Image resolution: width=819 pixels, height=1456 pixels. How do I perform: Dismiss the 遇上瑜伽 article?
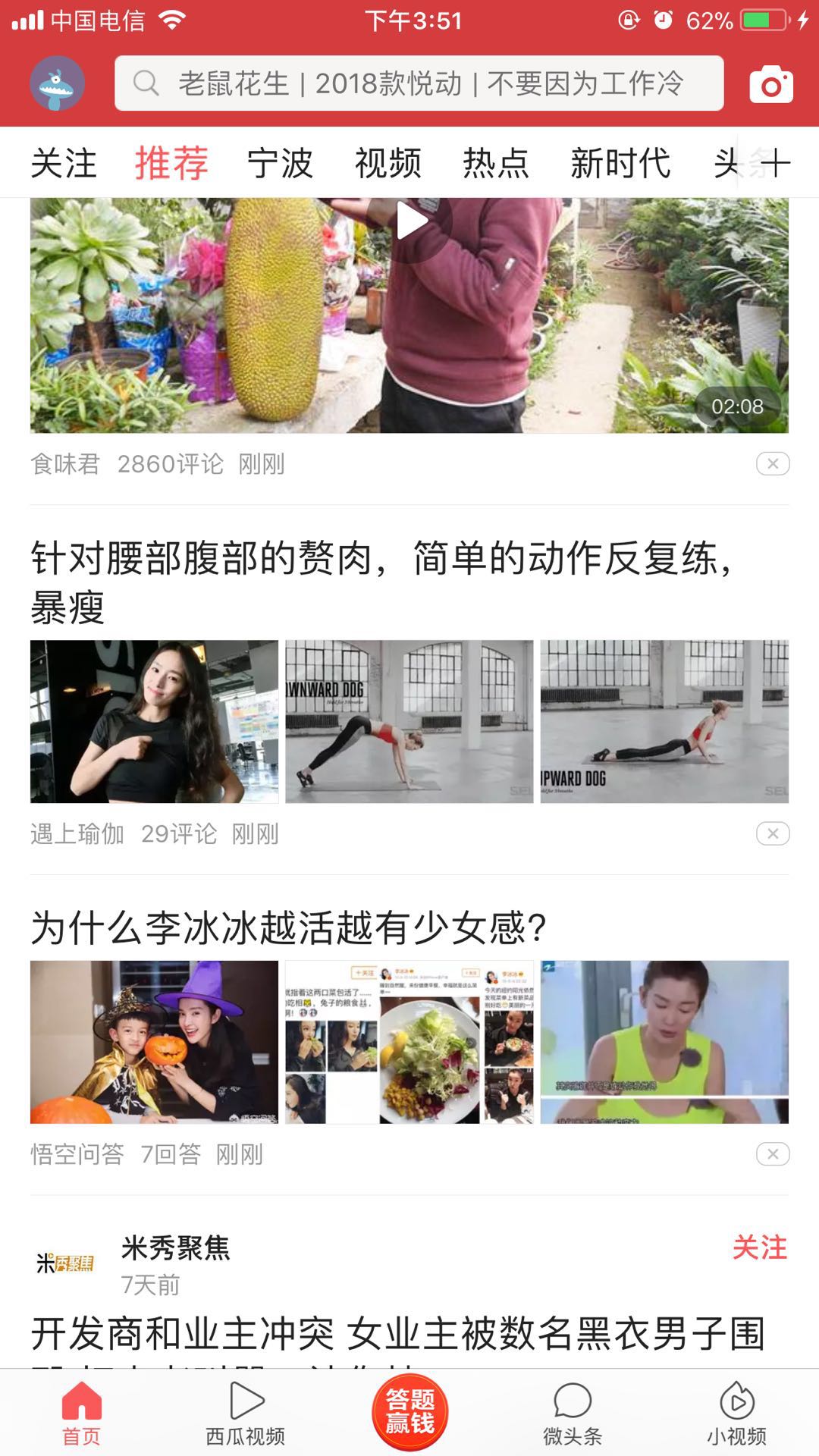click(x=772, y=833)
